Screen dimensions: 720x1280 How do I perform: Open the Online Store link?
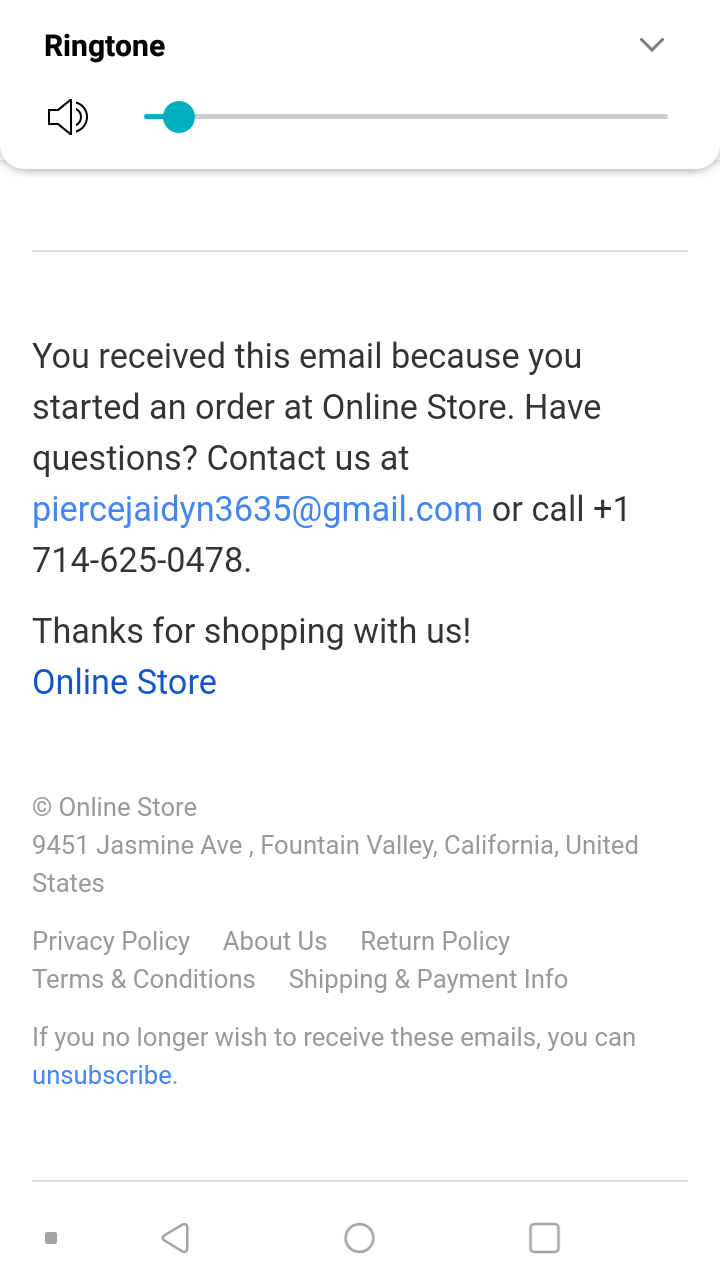pos(124,682)
